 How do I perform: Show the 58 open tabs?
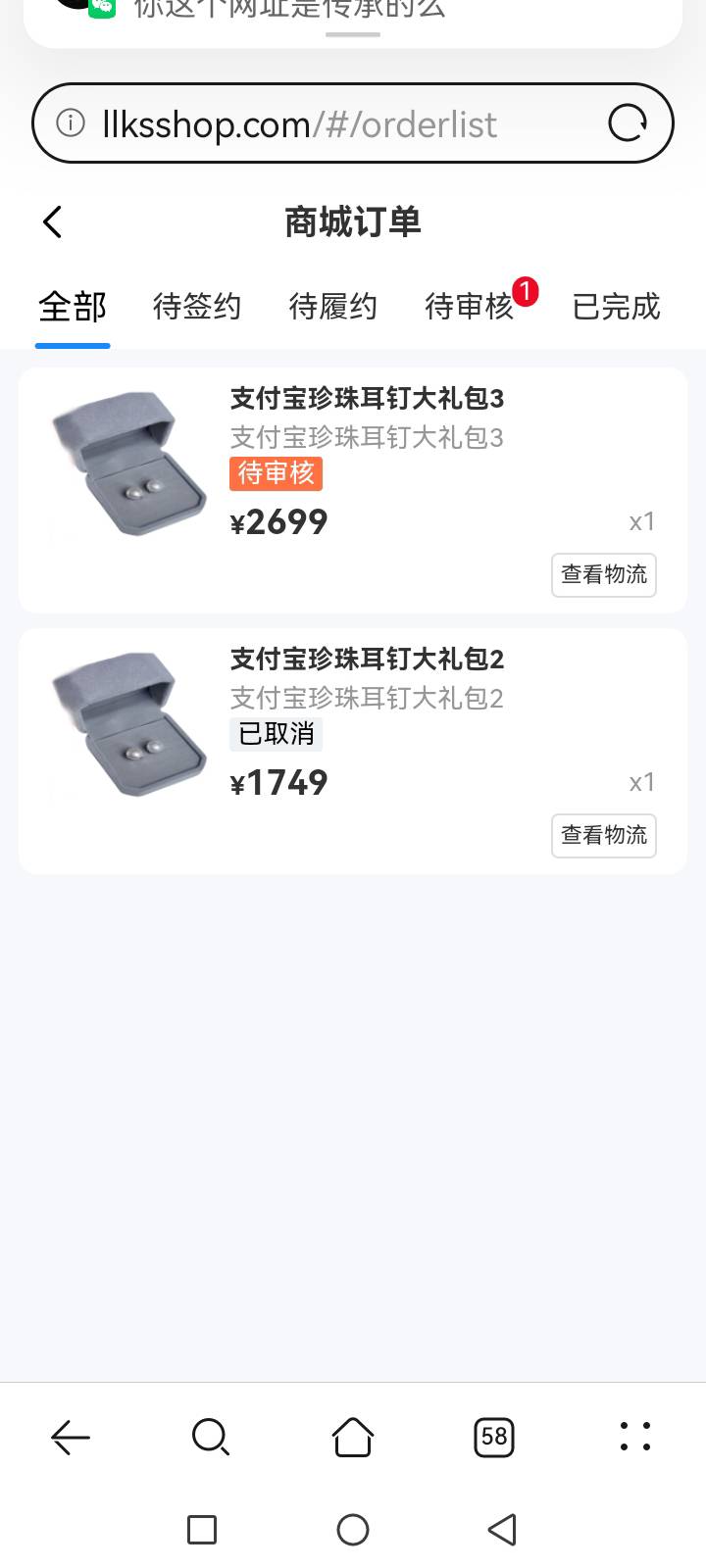(494, 1437)
